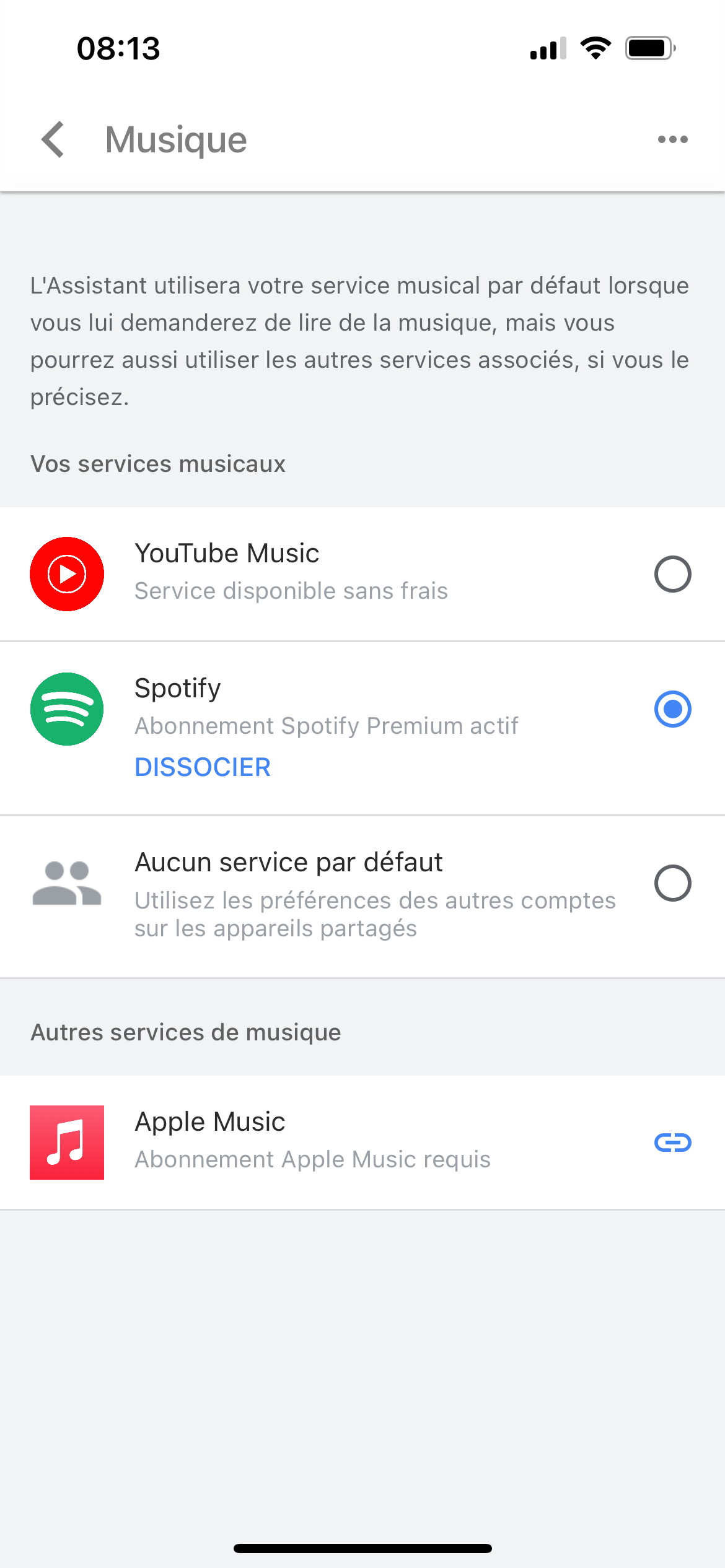Select YouTube Music as default service
This screenshot has height=1568, width=725.
click(x=672, y=574)
